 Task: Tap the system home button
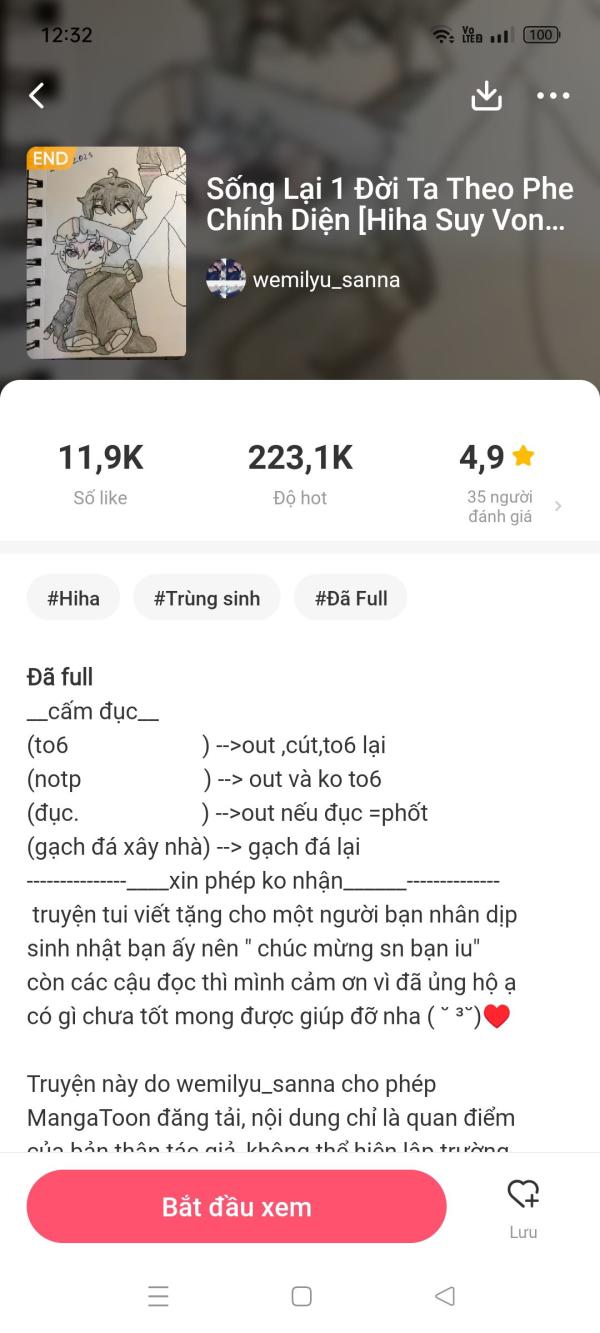click(x=301, y=1296)
